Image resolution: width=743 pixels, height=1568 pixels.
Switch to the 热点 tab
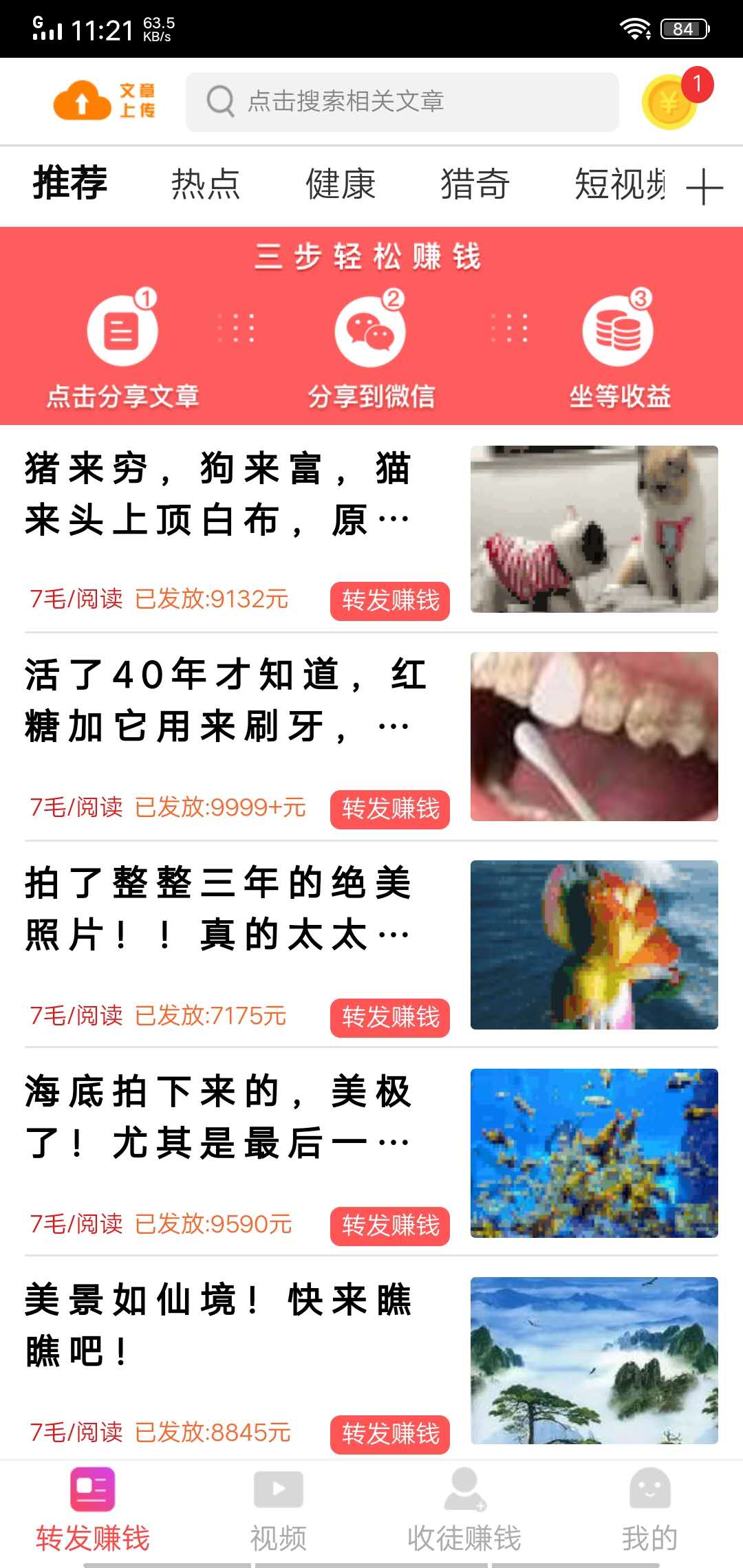click(x=206, y=184)
